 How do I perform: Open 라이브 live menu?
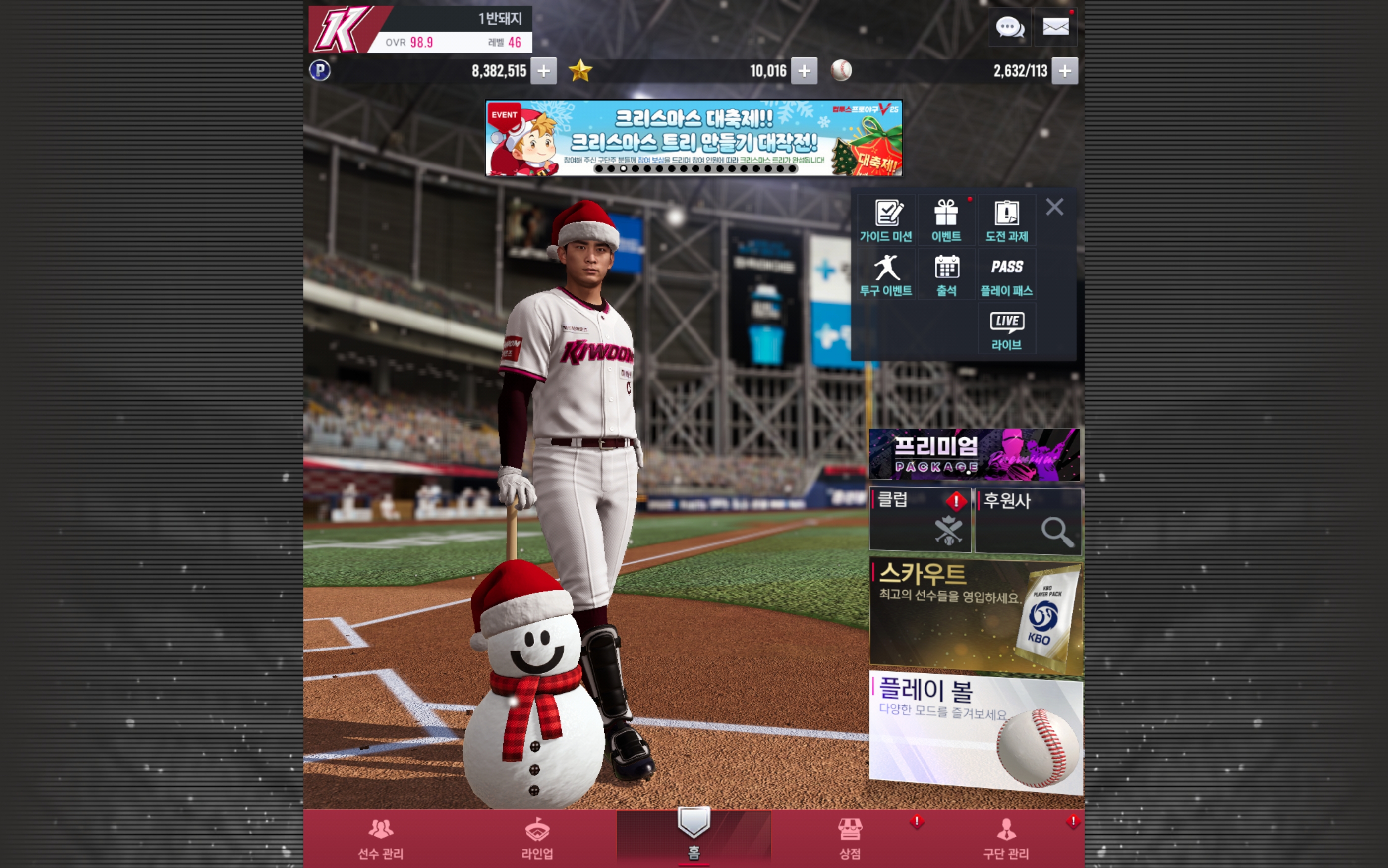[1007, 329]
